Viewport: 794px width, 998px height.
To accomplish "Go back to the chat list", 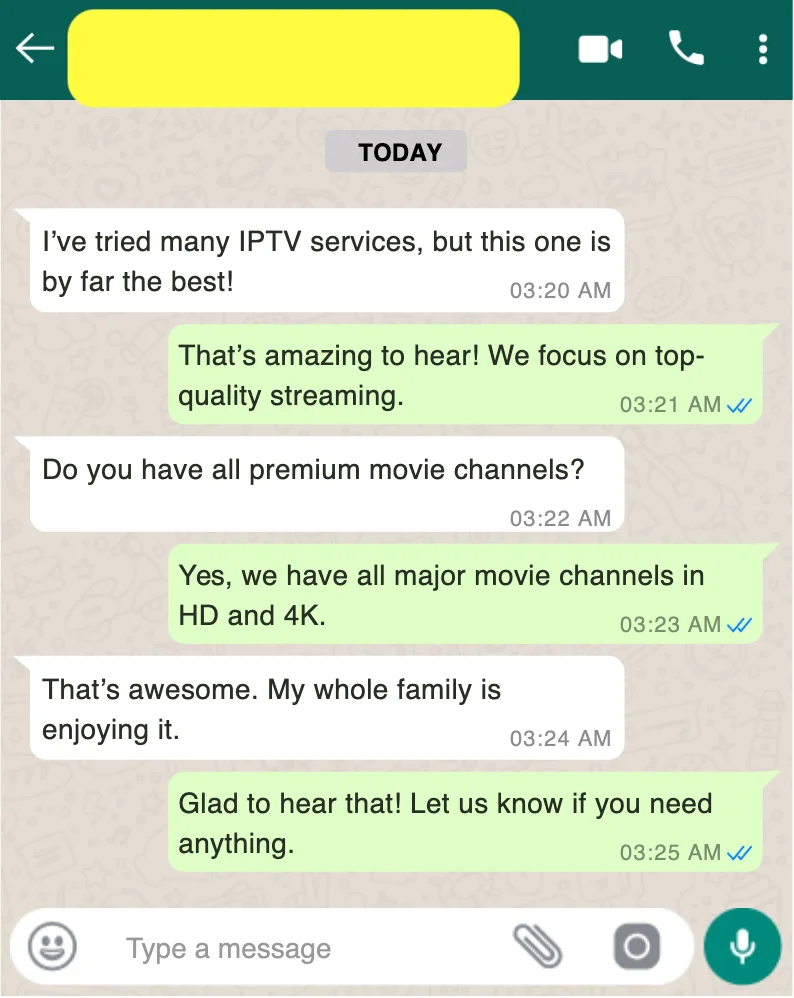I will coord(35,48).
